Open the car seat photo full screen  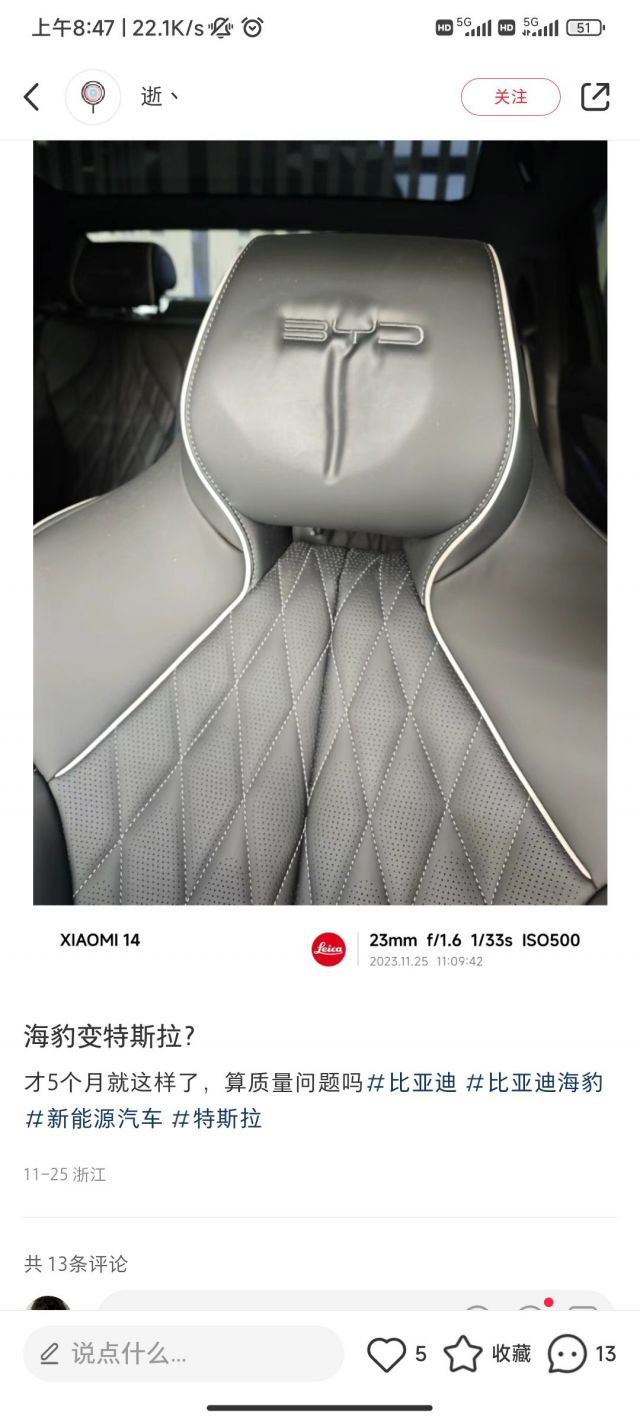click(320, 523)
